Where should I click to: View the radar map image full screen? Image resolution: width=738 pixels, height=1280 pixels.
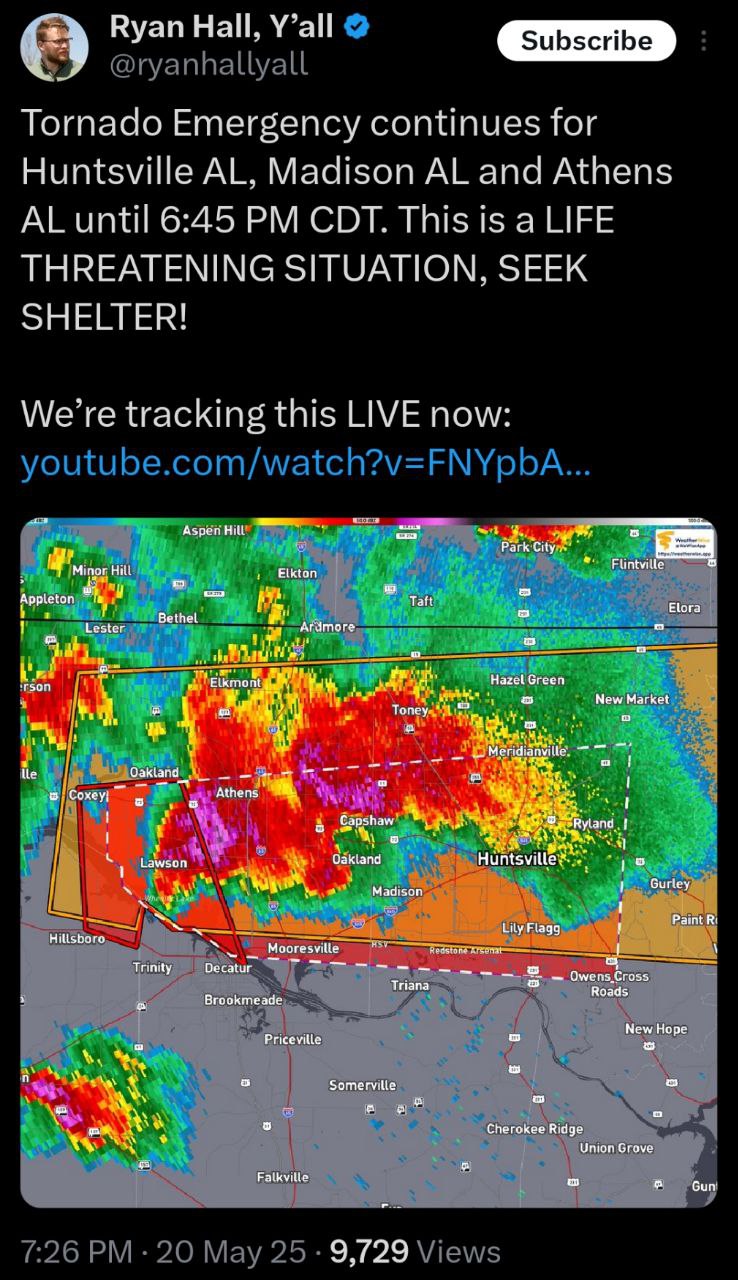tap(368, 862)
